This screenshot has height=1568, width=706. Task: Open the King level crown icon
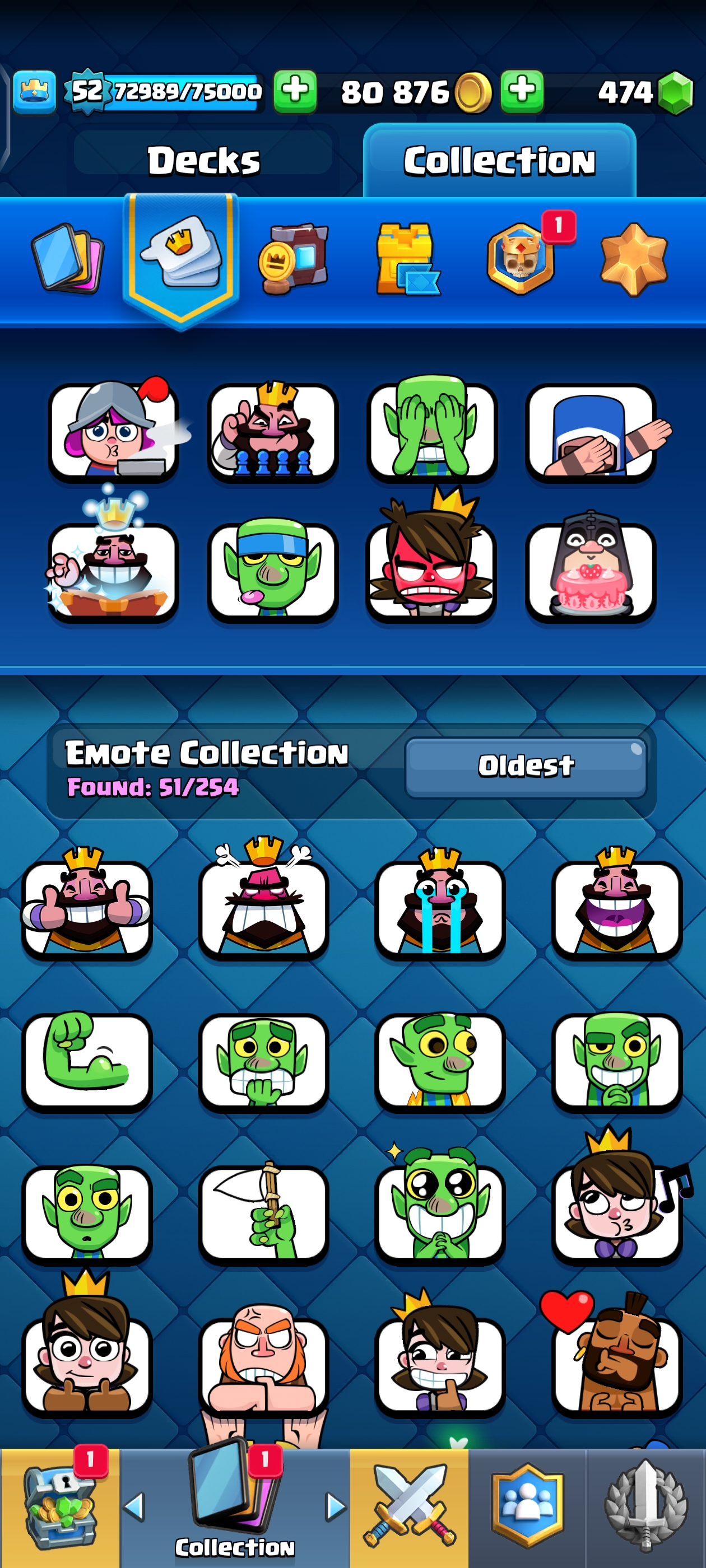click(35, 92)
